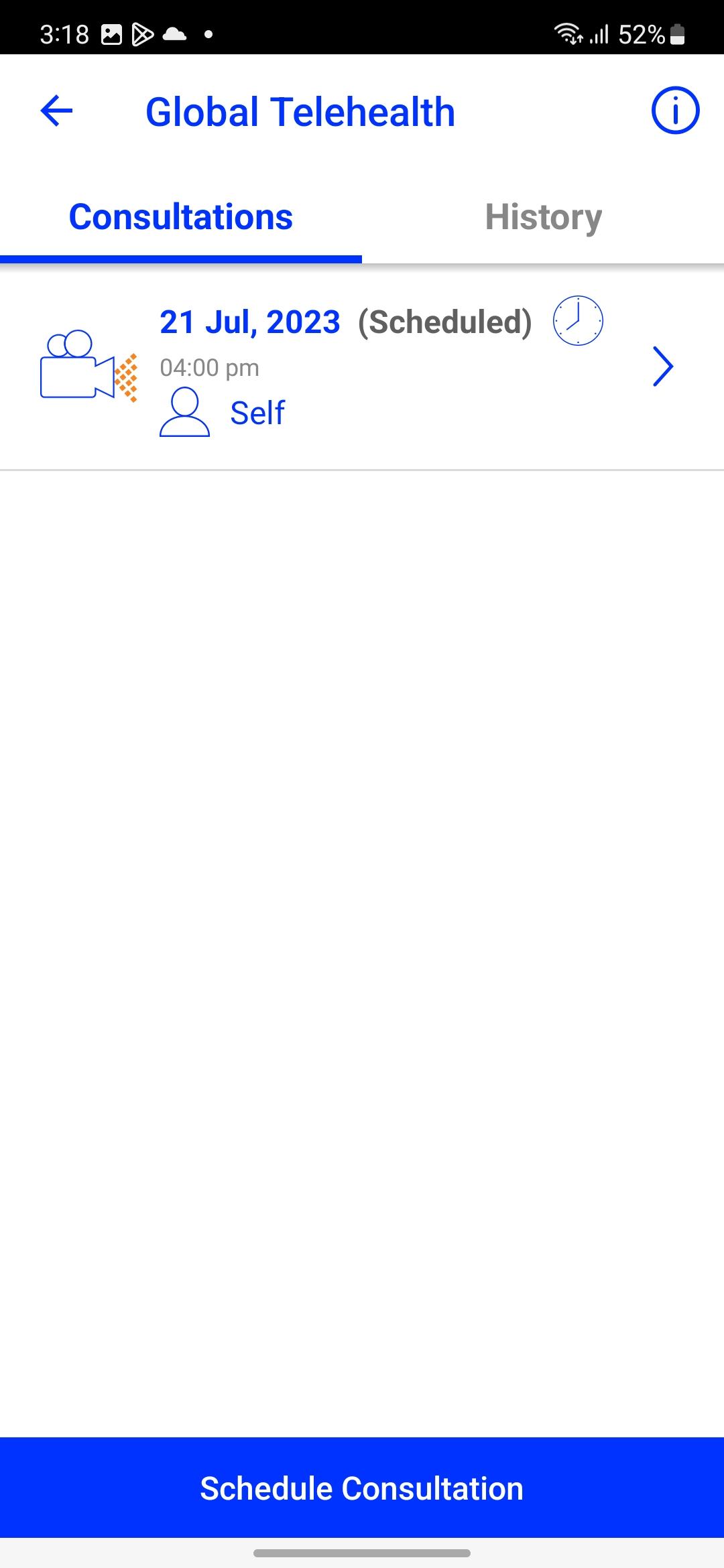
Task: Switch to the History tab
Action: pos(543,217)
